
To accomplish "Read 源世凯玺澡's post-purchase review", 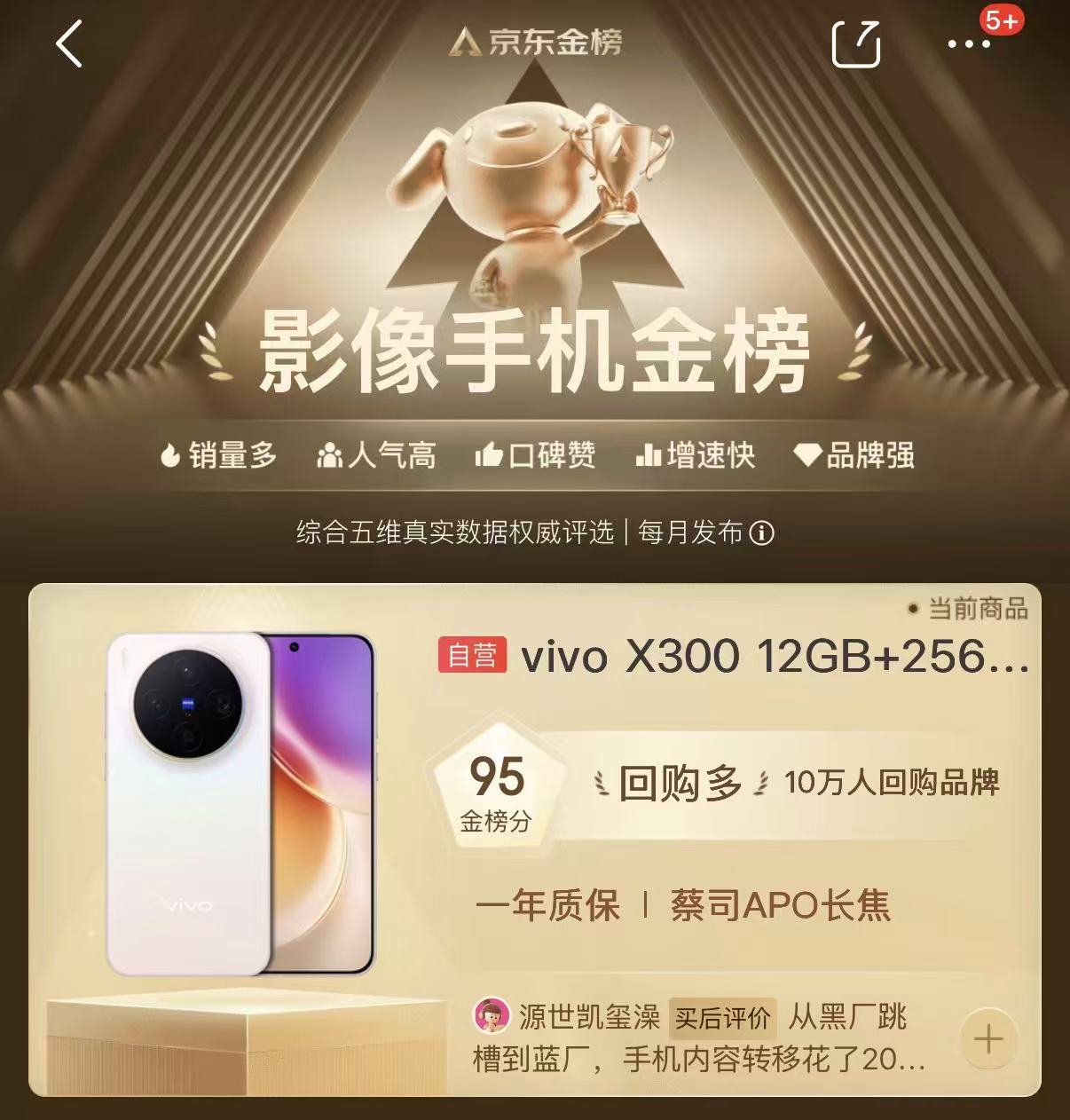I will [701, 1037].
